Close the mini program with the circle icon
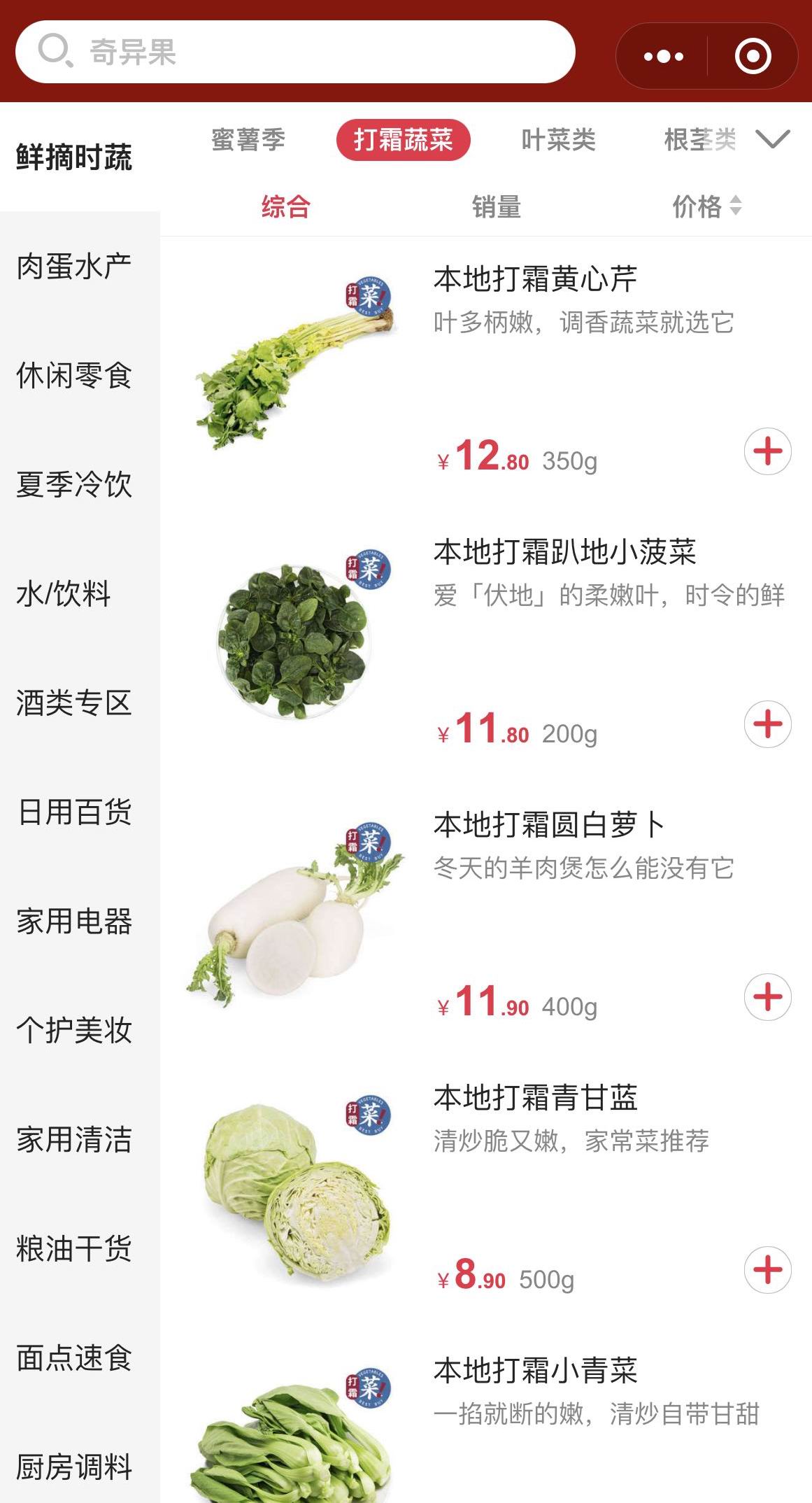This screenshot has height=1503, width=812. coord(753,56)
